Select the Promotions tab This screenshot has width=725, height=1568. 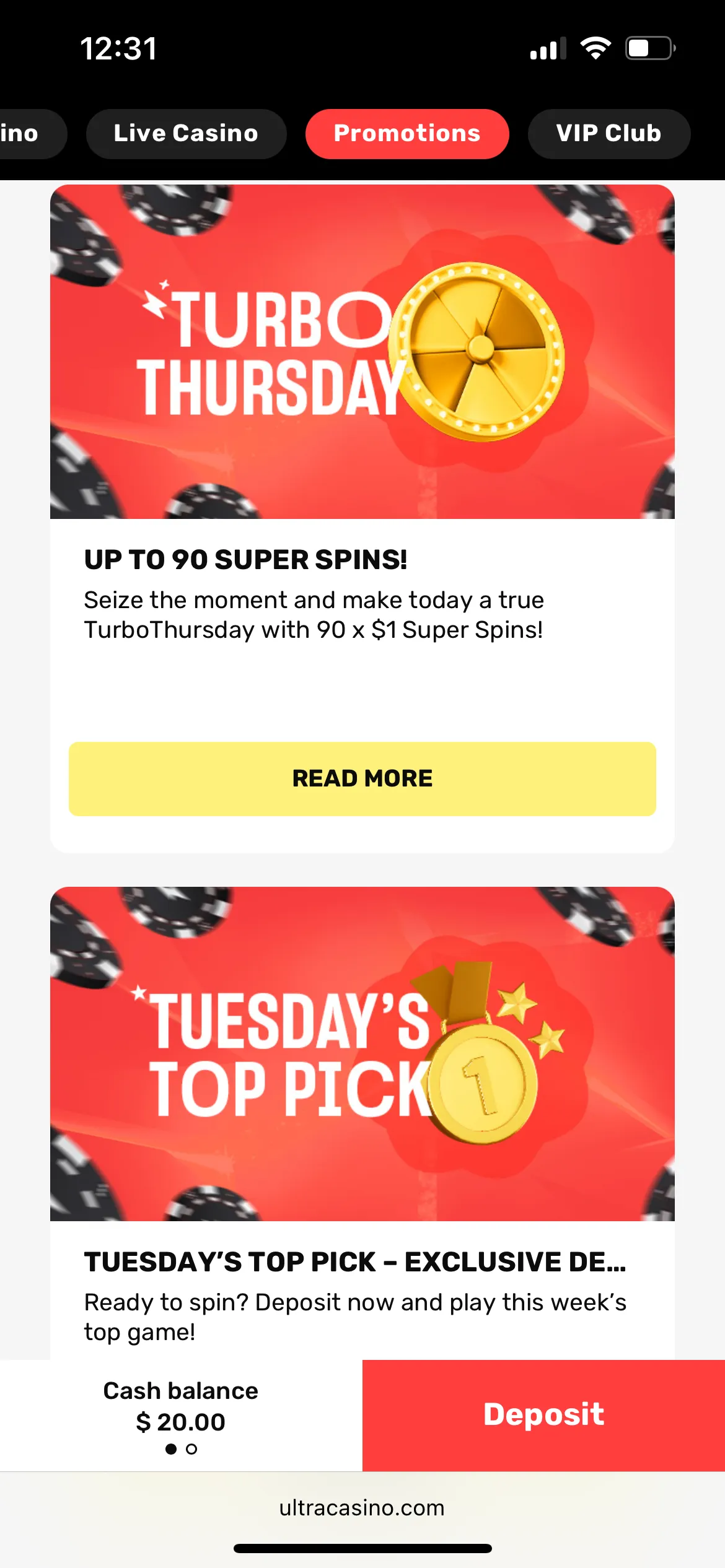click(407, 134)
